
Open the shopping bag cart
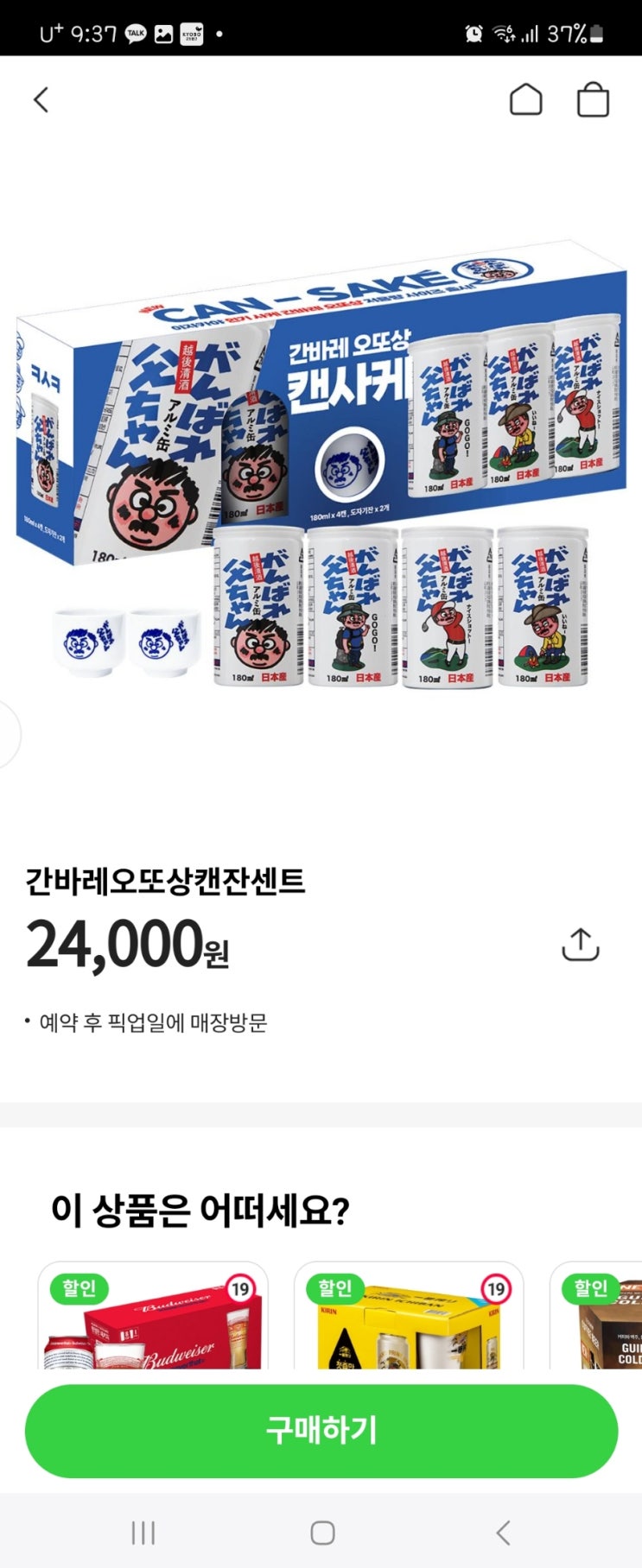tap(593, 99)
